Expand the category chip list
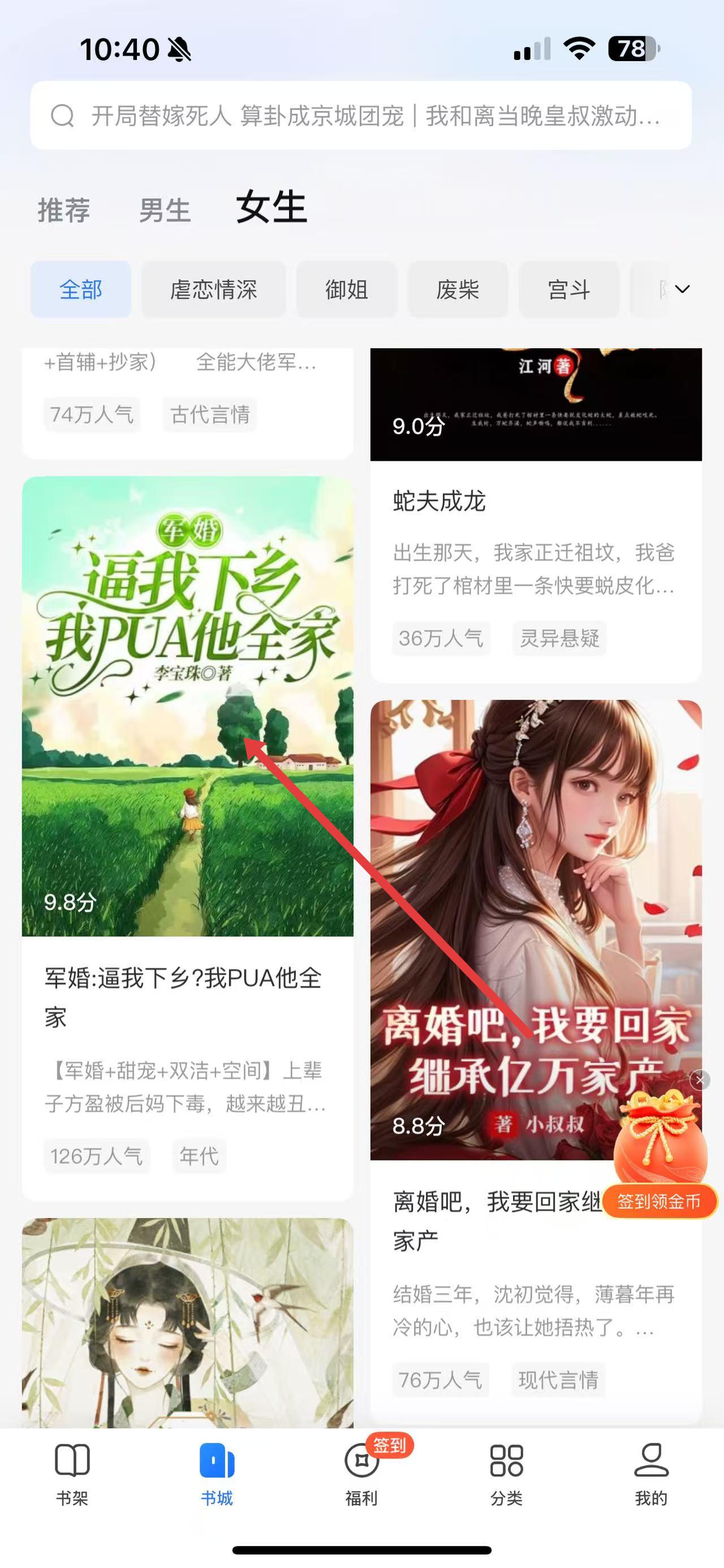This screenshot has height=1568, width=724. tap(683, 290)
